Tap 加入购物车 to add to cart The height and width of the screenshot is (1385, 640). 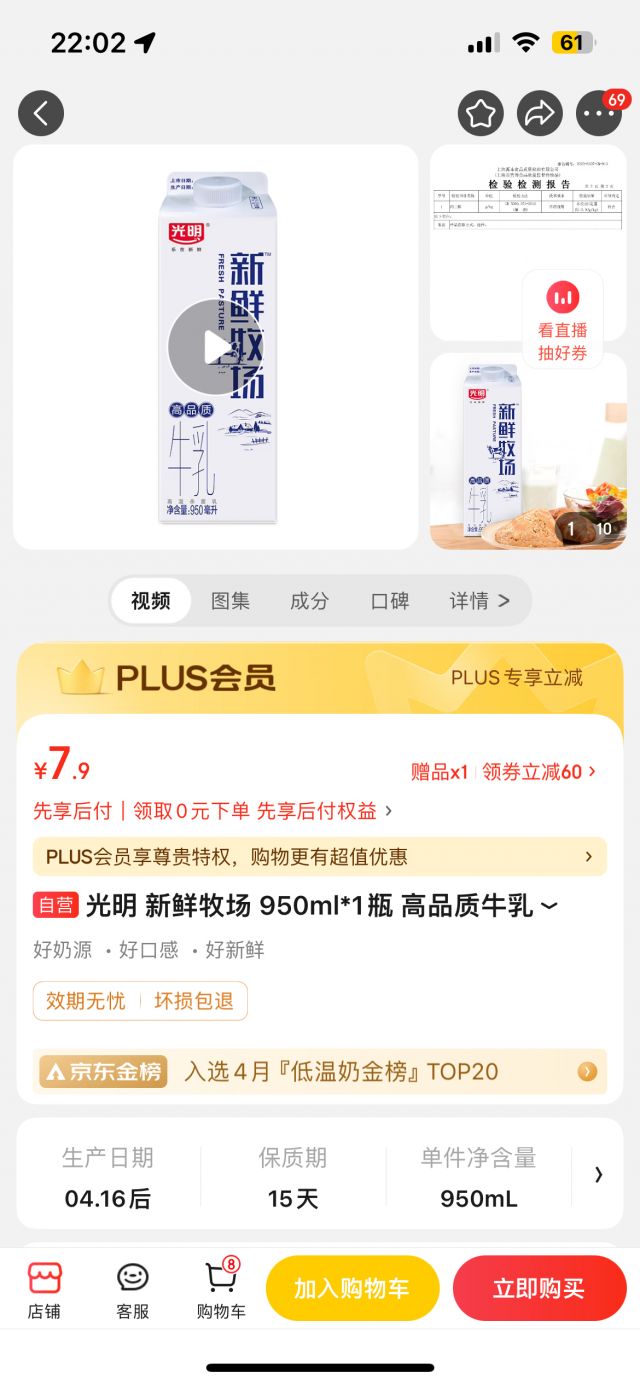352,1288
